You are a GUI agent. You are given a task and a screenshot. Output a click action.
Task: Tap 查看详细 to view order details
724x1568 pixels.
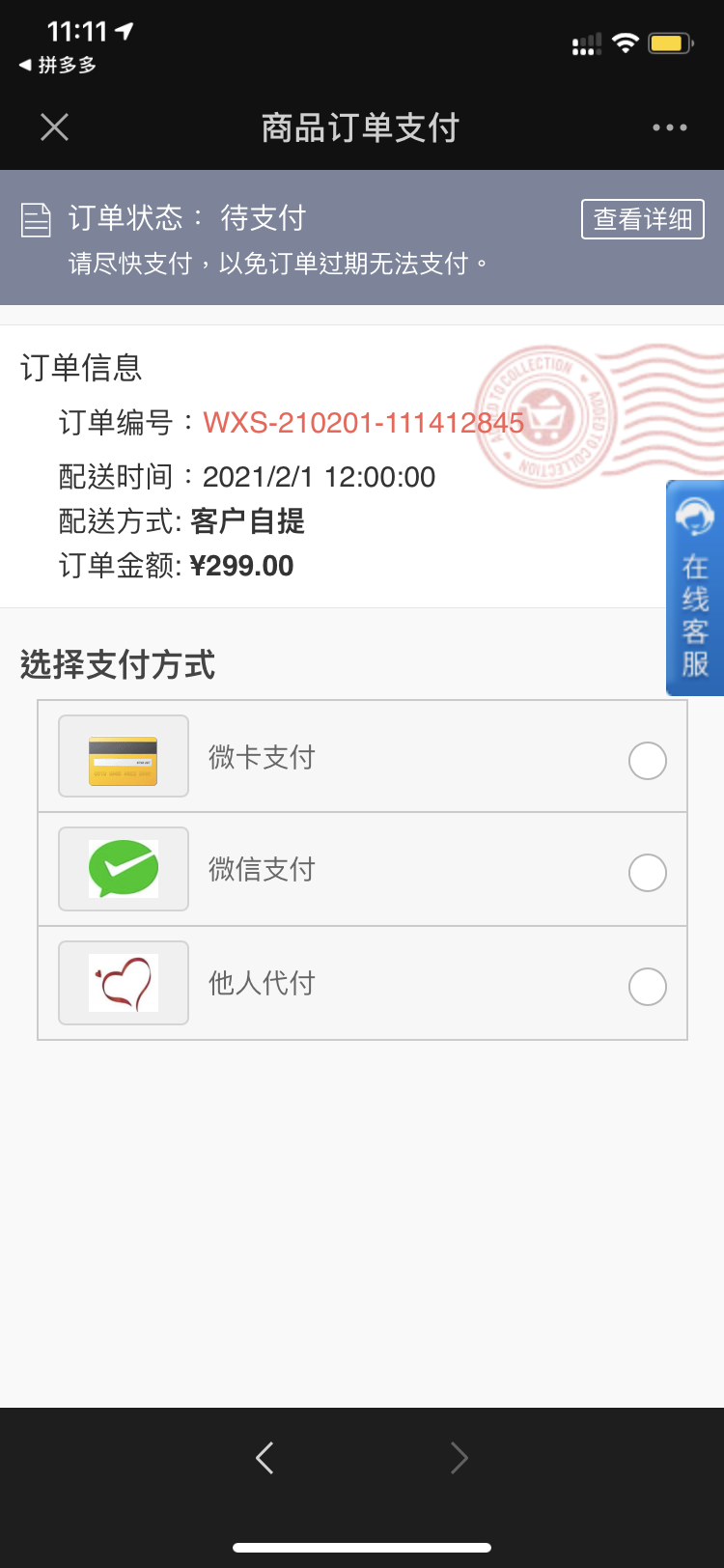click(x=643, y=219)
